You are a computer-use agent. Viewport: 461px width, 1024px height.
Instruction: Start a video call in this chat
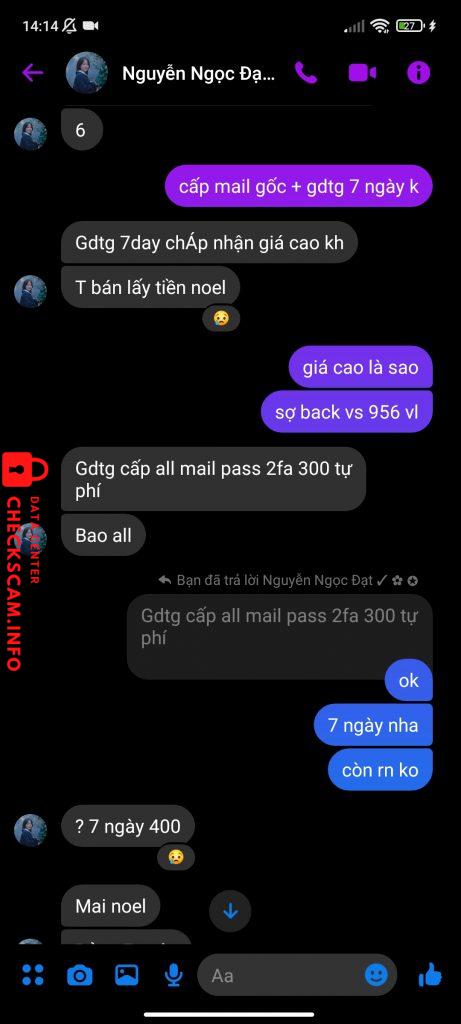point(362,72)
